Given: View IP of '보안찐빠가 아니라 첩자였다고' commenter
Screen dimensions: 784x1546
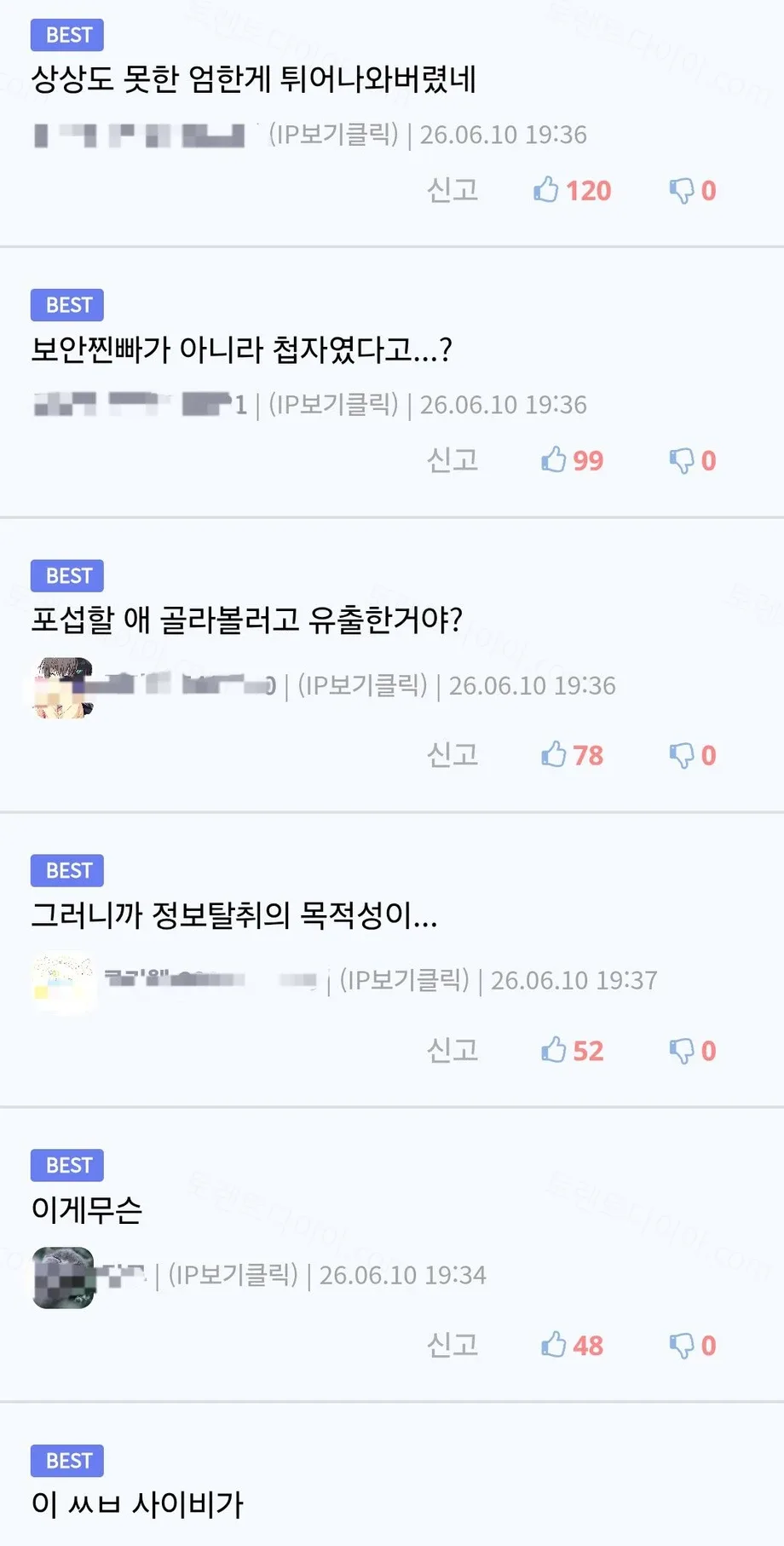Looking at the screenshot, I should (333, 404).
